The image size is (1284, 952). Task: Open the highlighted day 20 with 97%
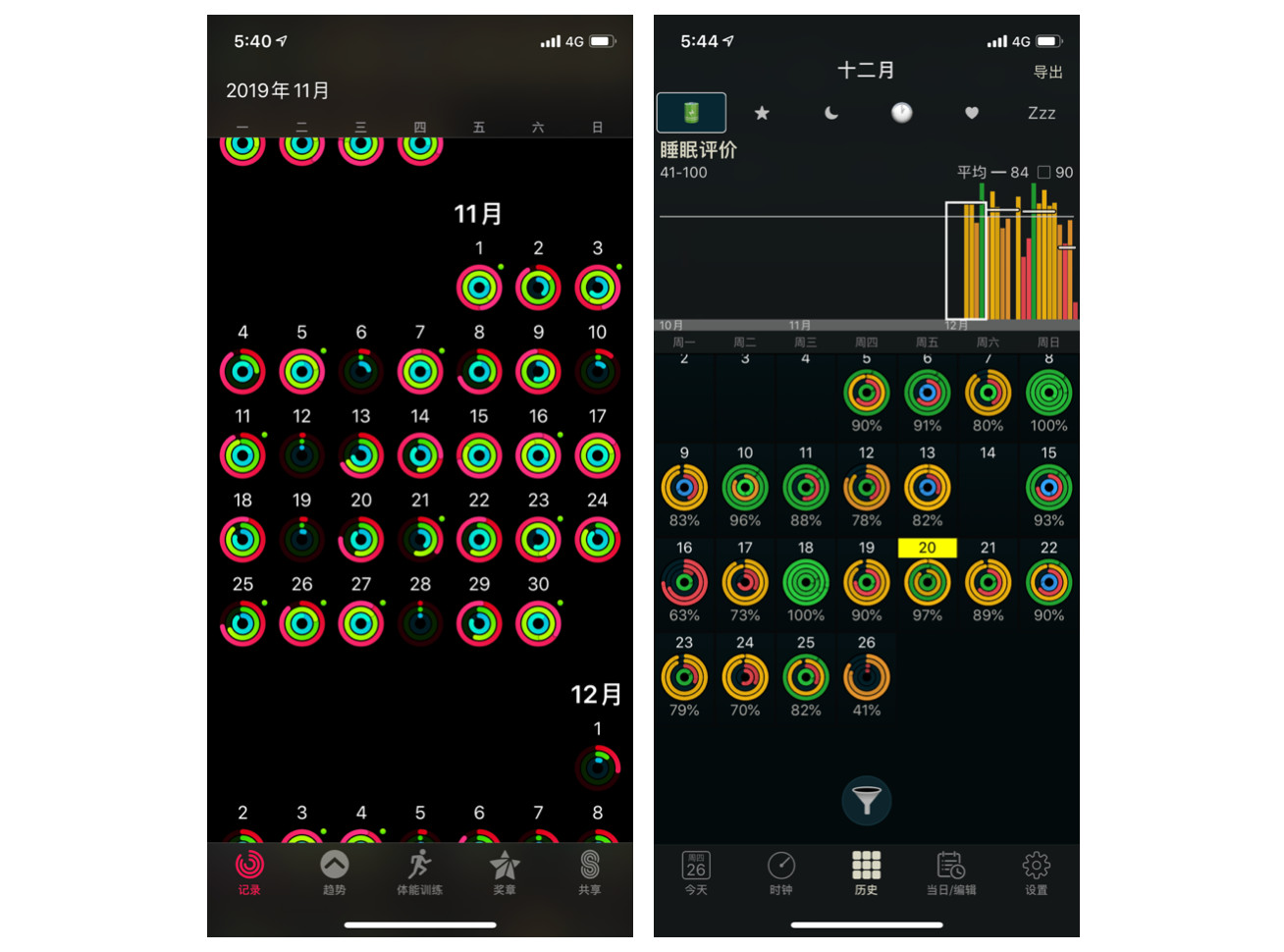click(927, 583)
